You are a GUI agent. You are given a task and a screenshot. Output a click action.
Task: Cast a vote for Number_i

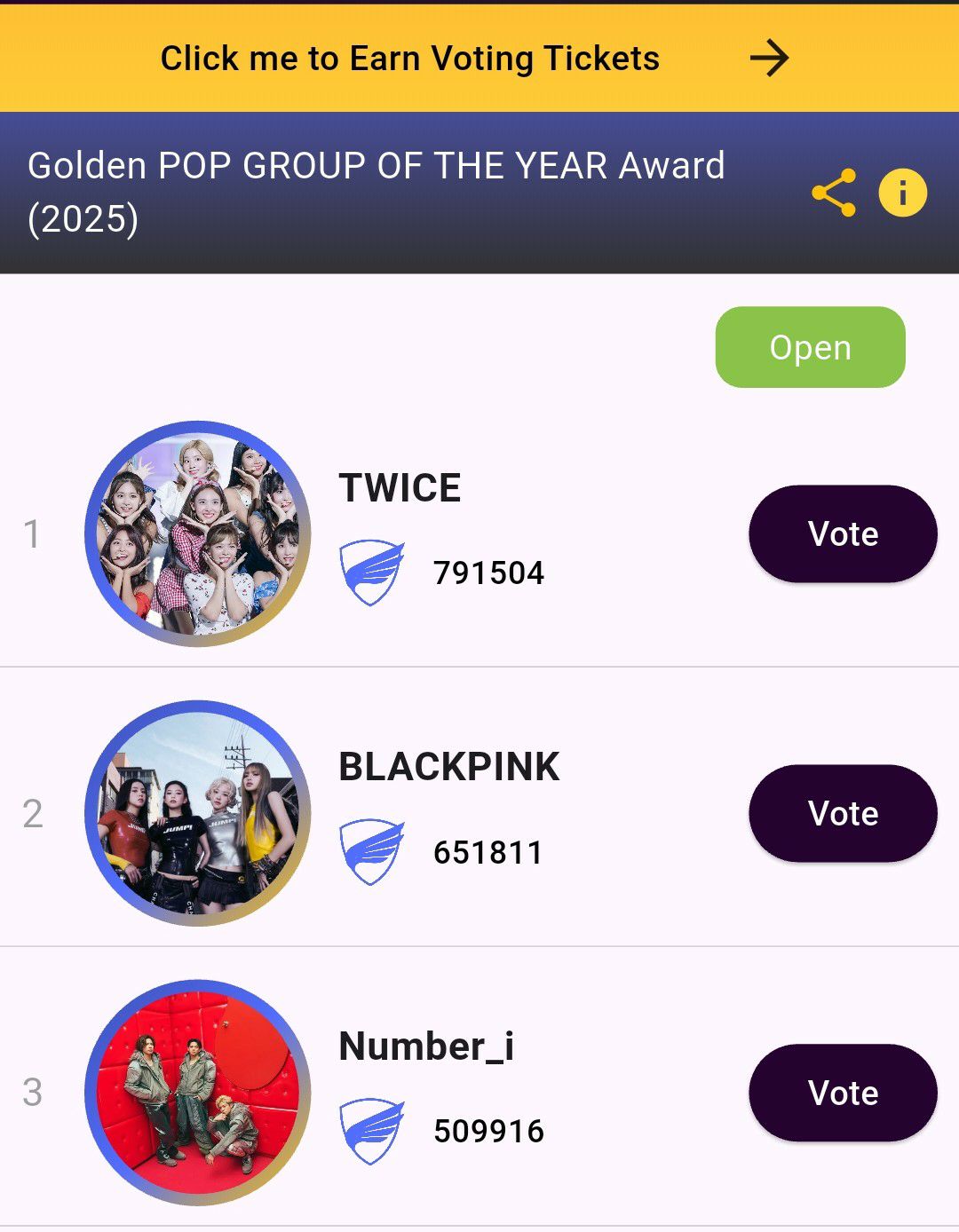click(843, 1093)
